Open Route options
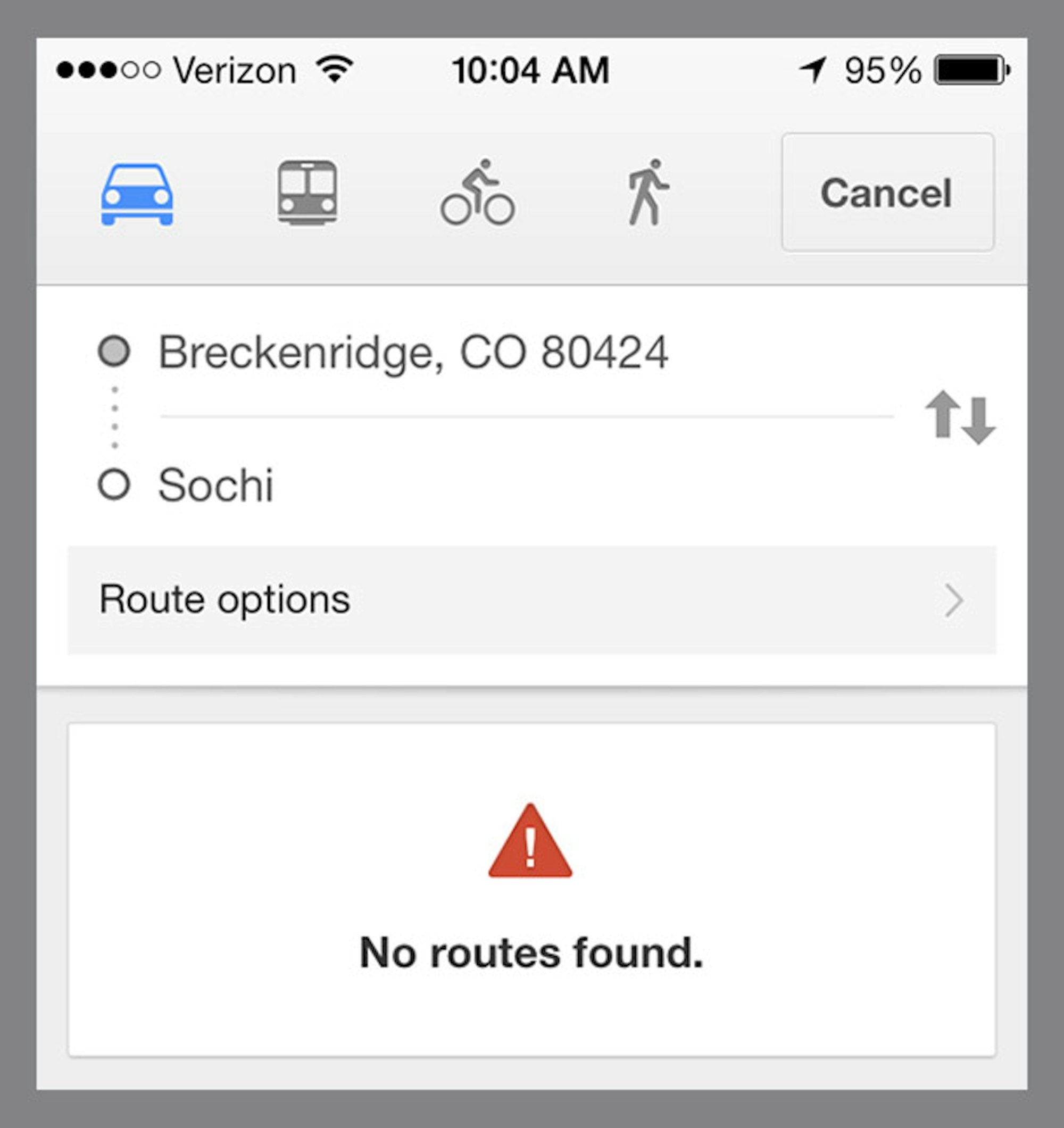The image size is (1064, 1128). click(531, 600)
